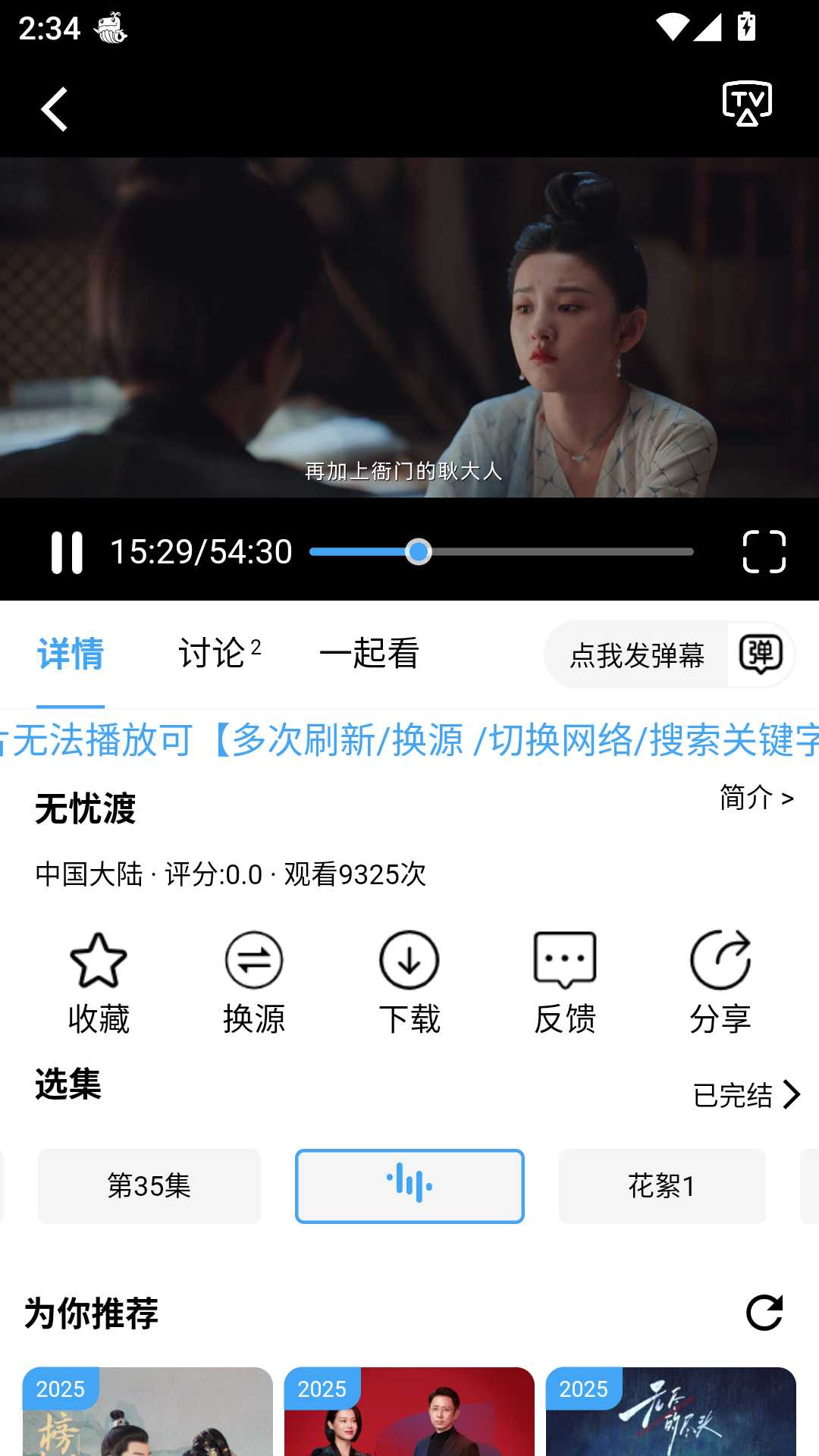Viewport: 819px width, 1456px height.
Task: Cast the video to TV
Action: [x=747, y=103]
